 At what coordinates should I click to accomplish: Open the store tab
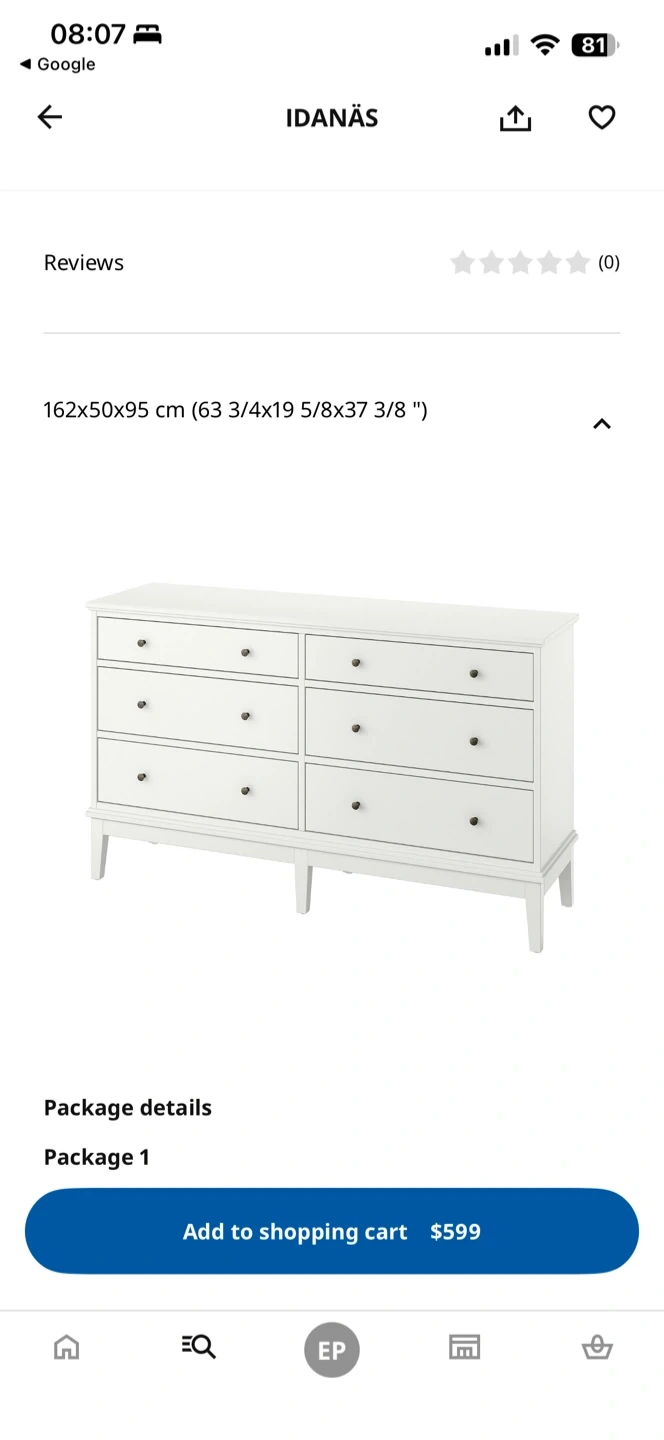click(x=464, y=1348)
